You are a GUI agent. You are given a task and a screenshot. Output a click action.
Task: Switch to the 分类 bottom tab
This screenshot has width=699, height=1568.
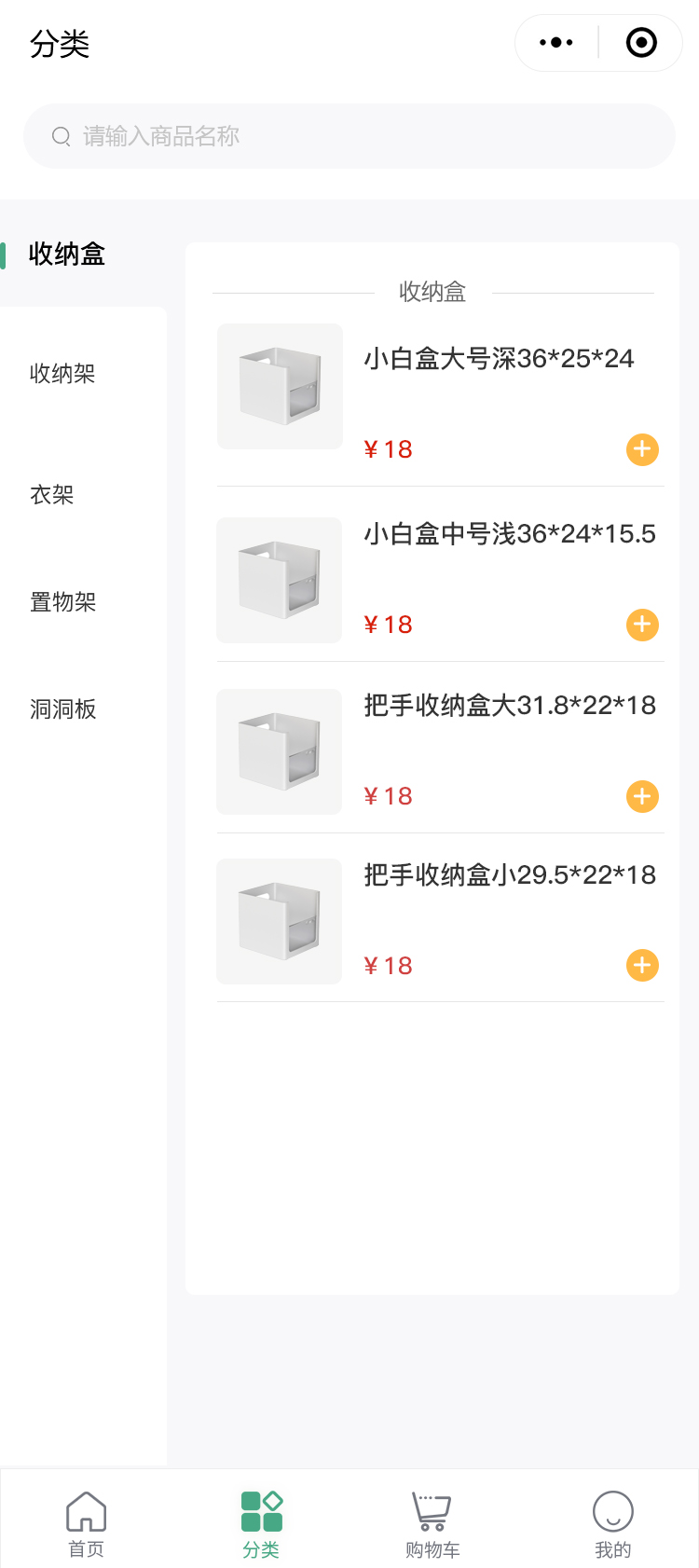[x=261, y=1523]
